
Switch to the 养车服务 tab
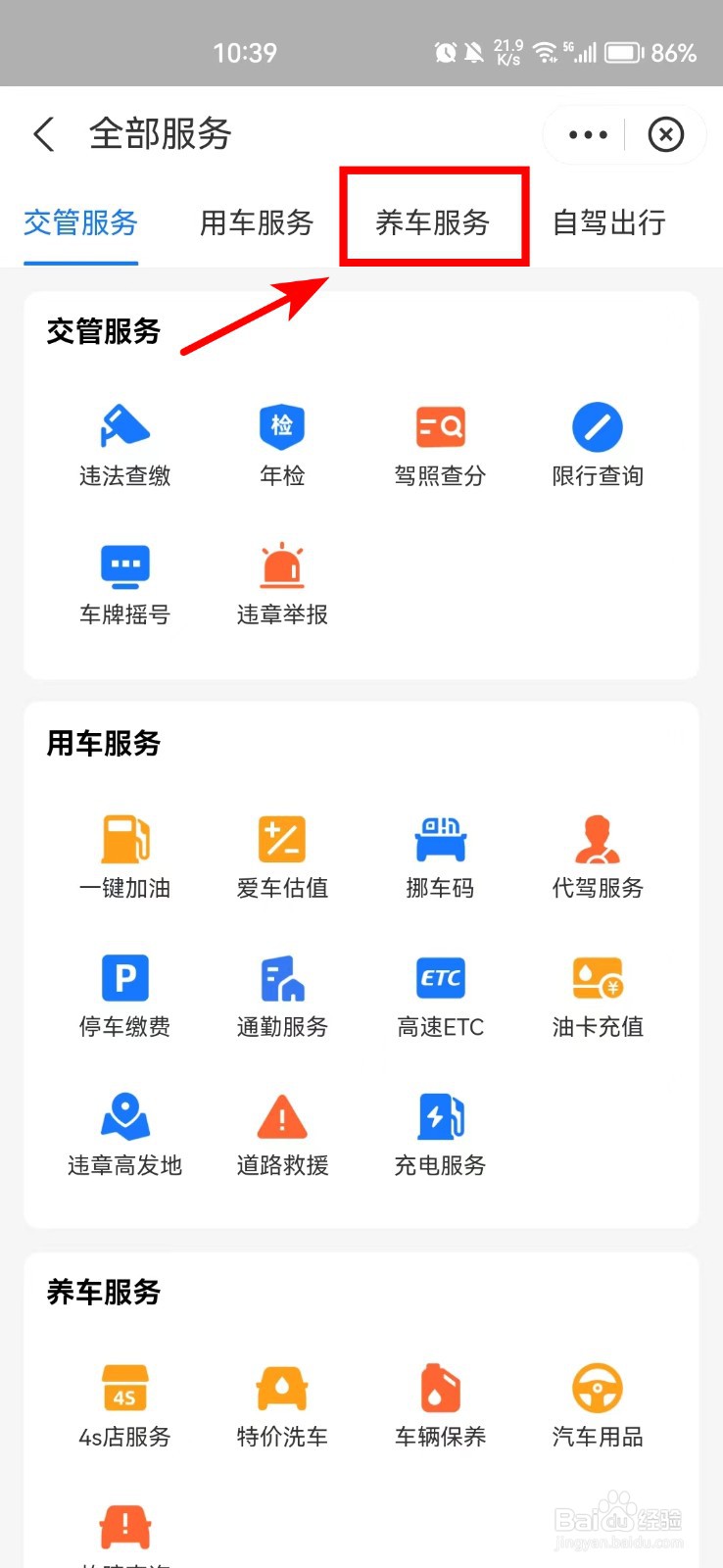click(x=434, y=221)
